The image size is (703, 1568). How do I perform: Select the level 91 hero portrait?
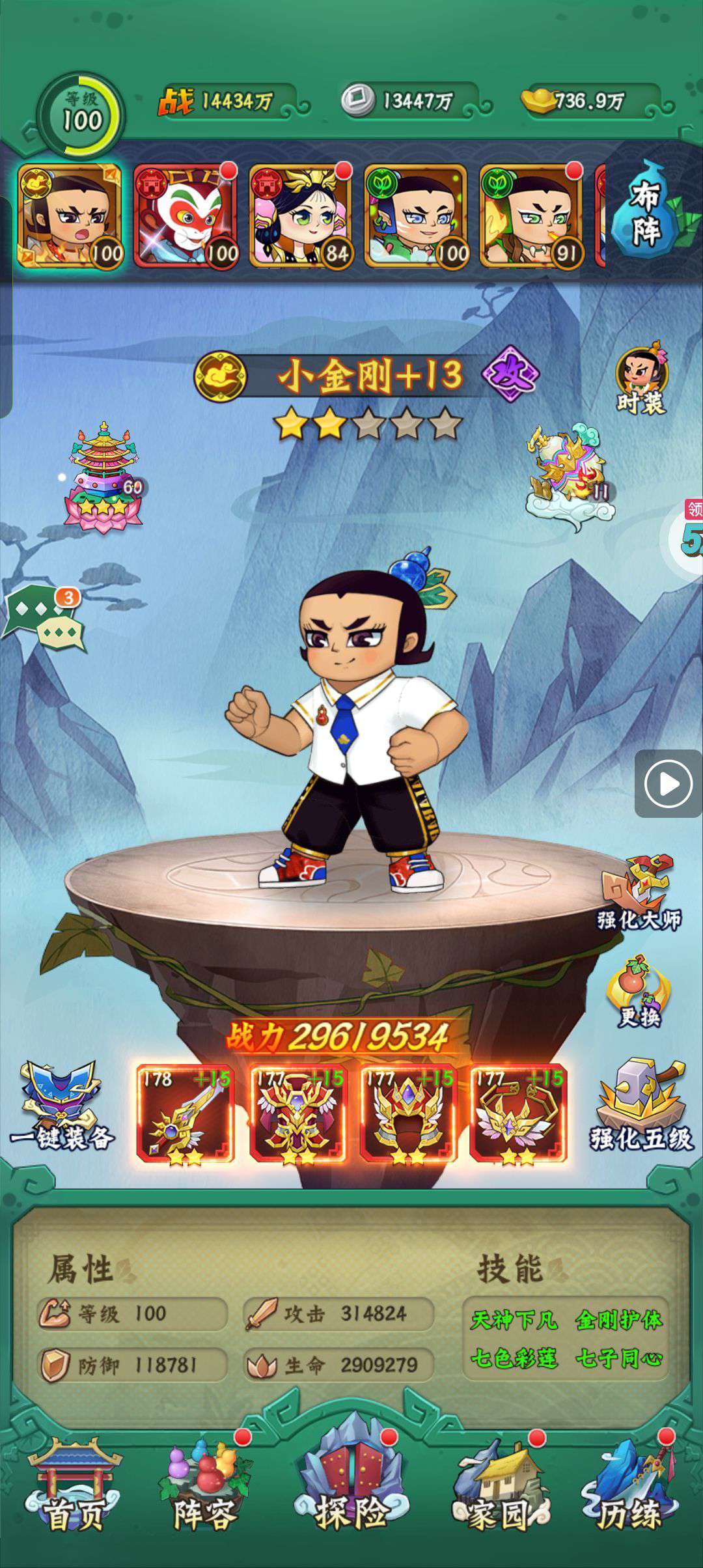(x=531, y=216)
